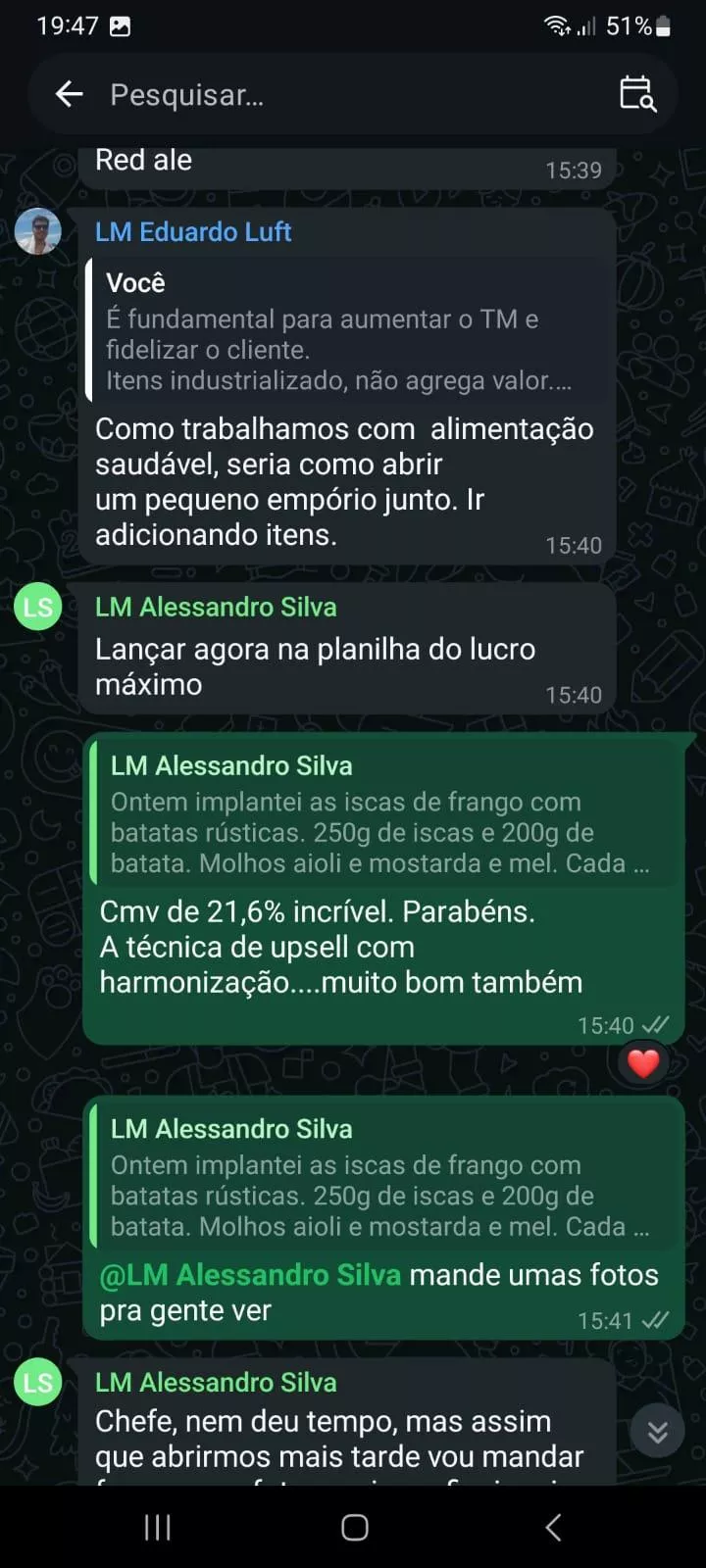This screenshot has width=706, height=1568.
Task: View the heart reaction on the message
Action: click(x=643, y=1063)
